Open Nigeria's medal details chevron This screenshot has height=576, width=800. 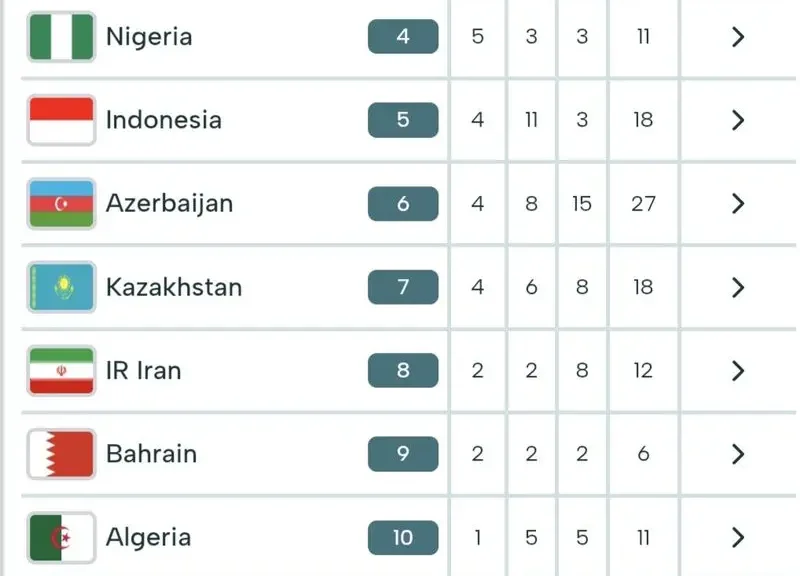[x=738, y=37]
